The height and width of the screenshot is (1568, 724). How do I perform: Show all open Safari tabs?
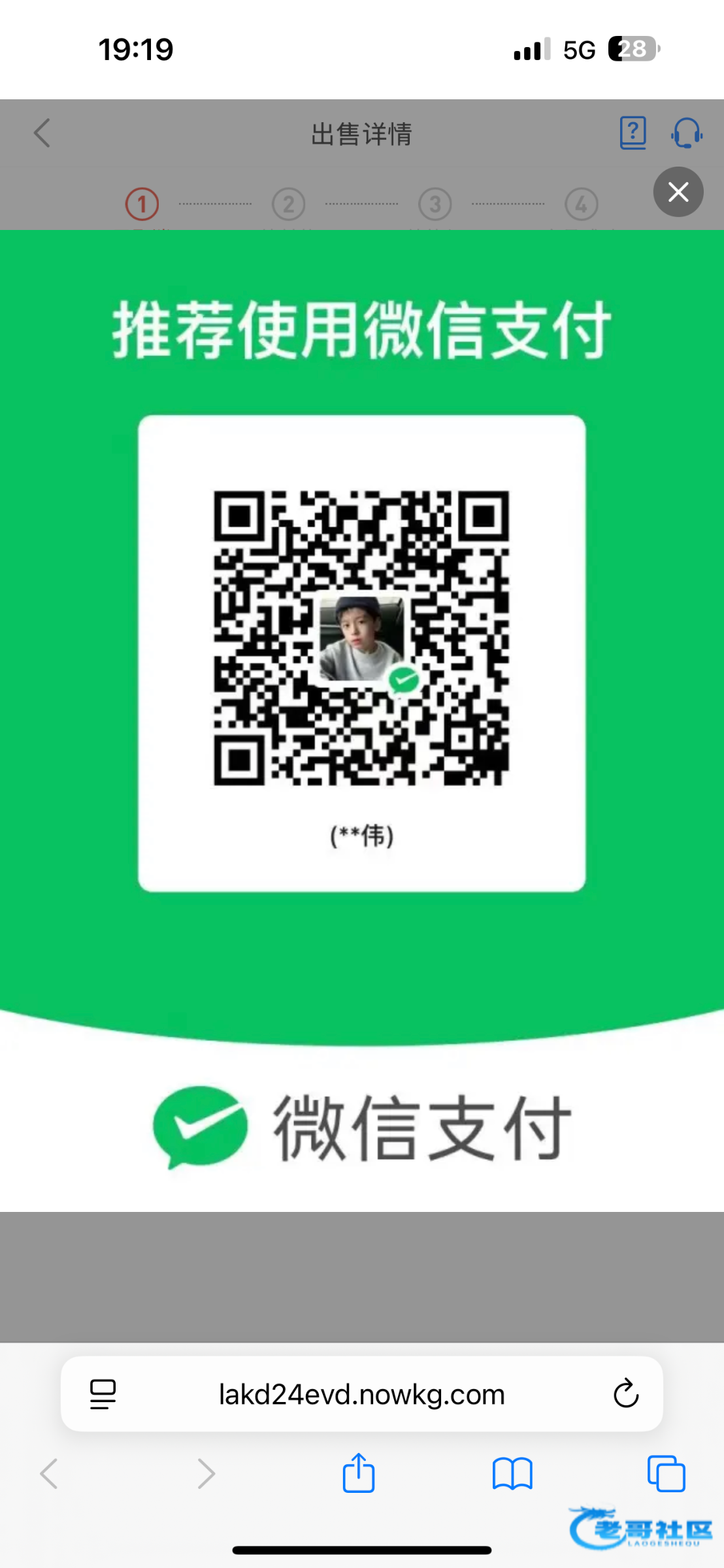(x=666, y=1474)
